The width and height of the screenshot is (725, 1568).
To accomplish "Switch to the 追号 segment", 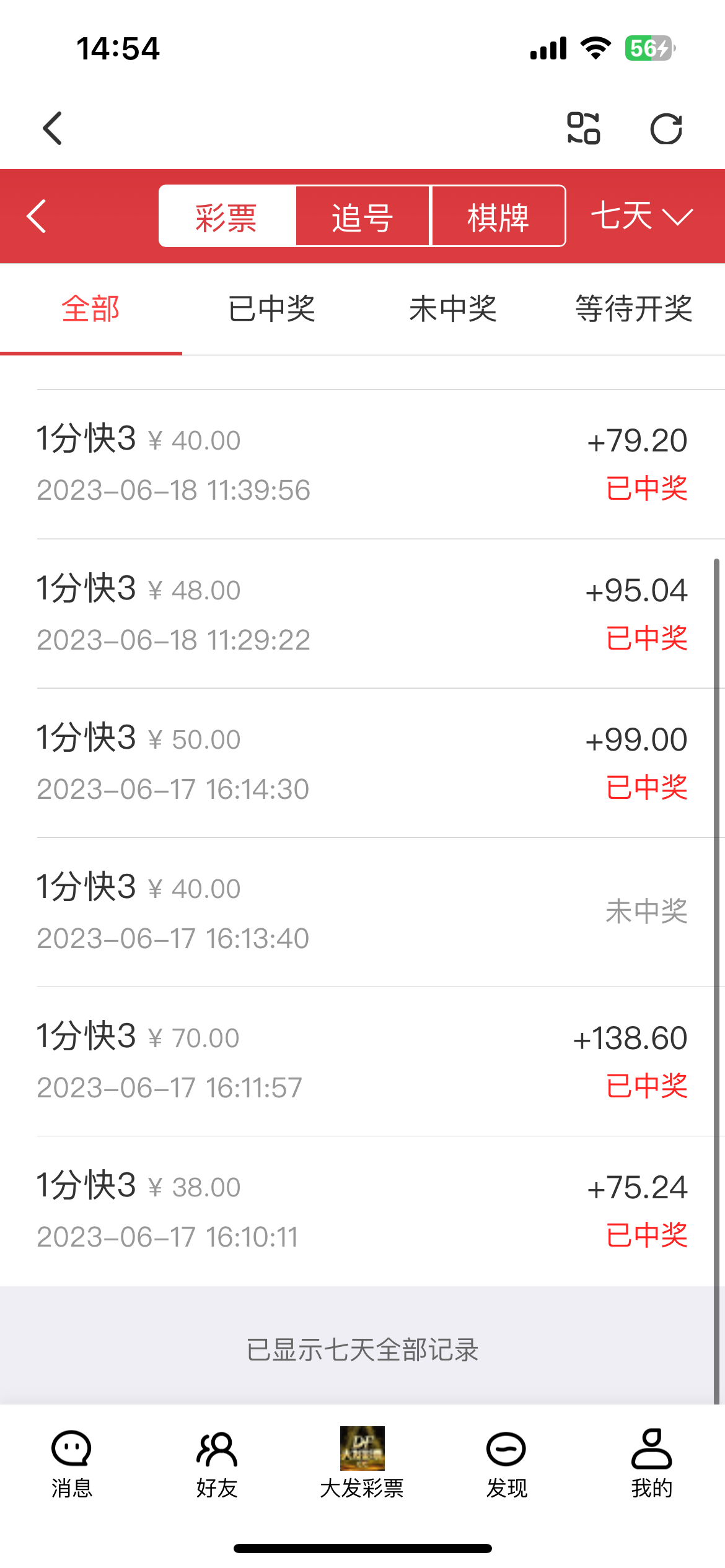I will 362,216.
